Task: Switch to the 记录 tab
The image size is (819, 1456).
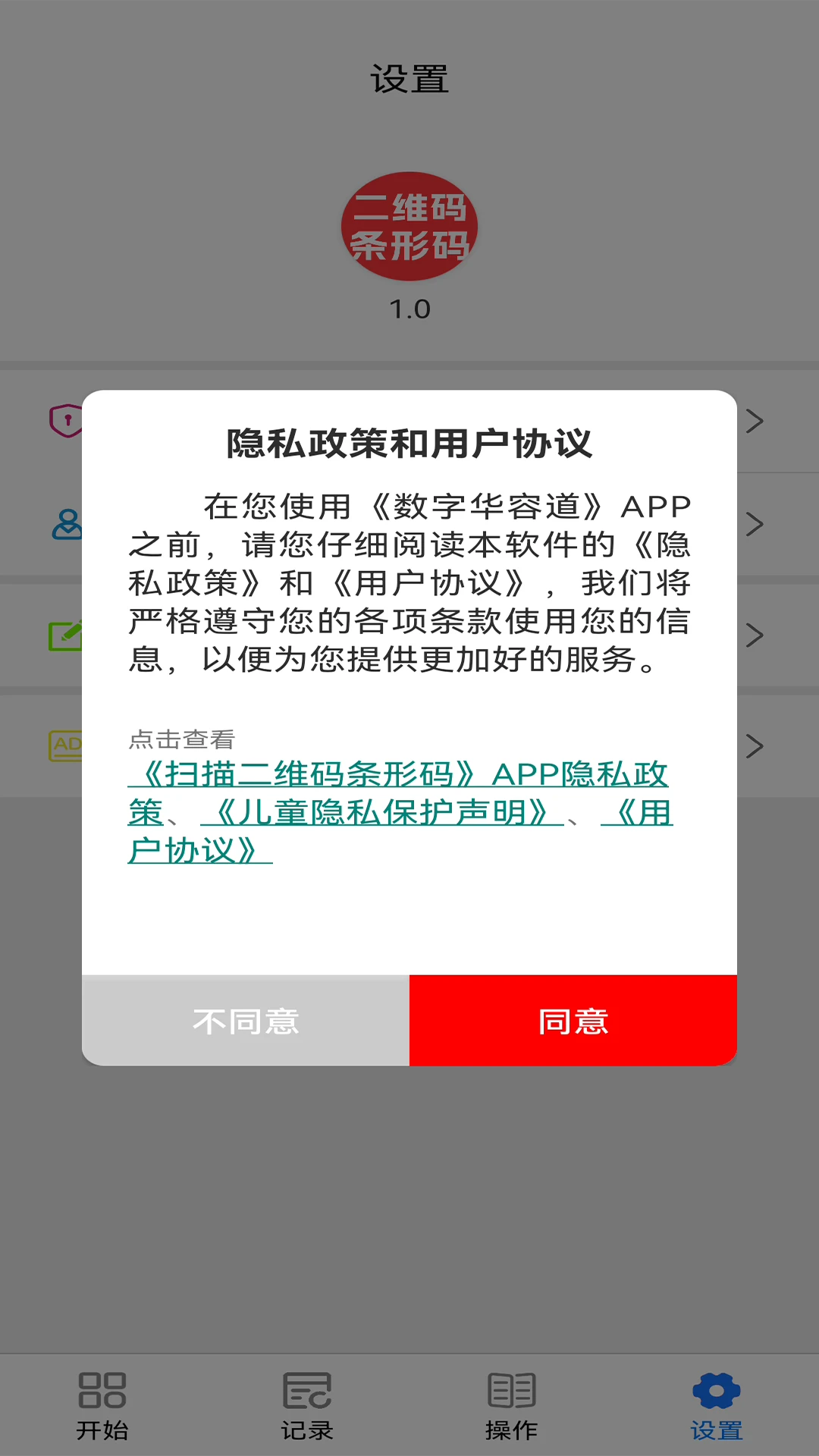Action: [307, 1405]
